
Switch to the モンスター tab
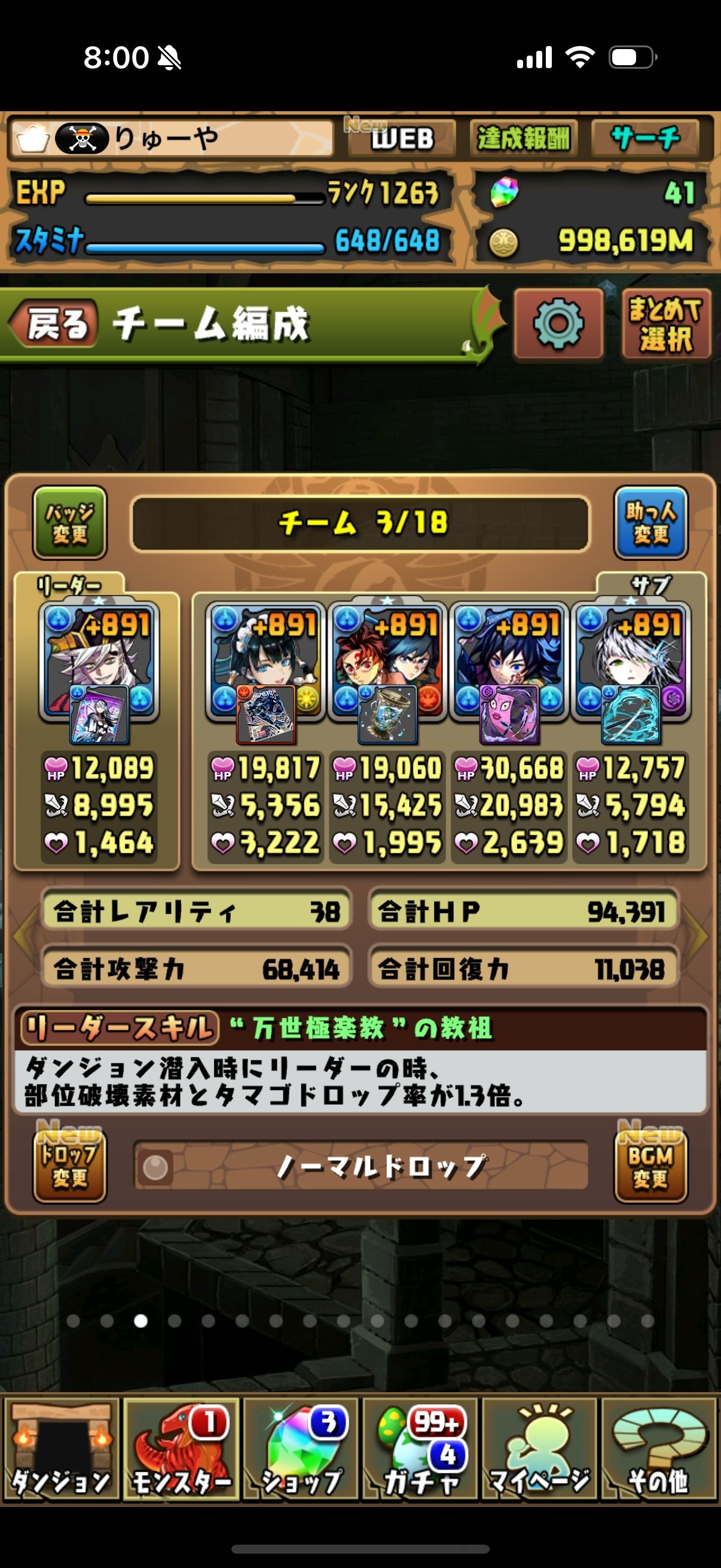[181, 1447]
